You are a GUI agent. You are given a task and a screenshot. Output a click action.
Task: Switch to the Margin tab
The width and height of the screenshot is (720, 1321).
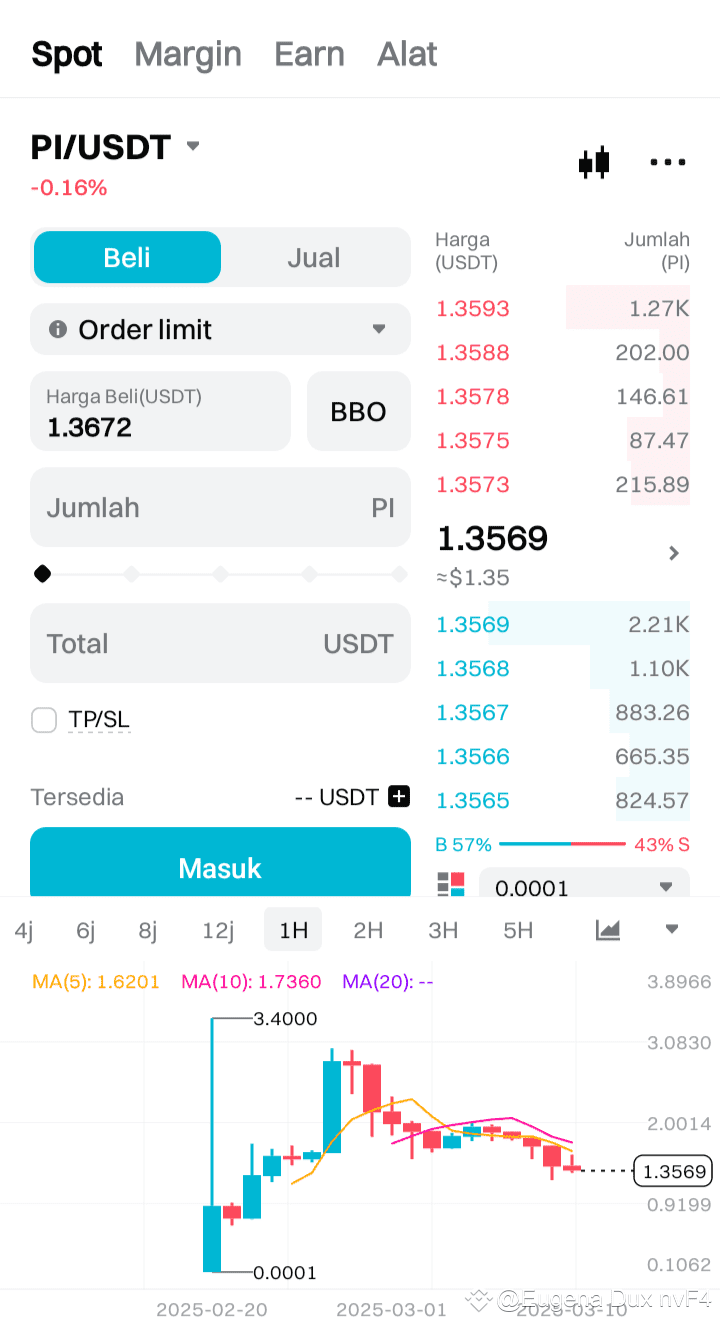click(188, 54)
